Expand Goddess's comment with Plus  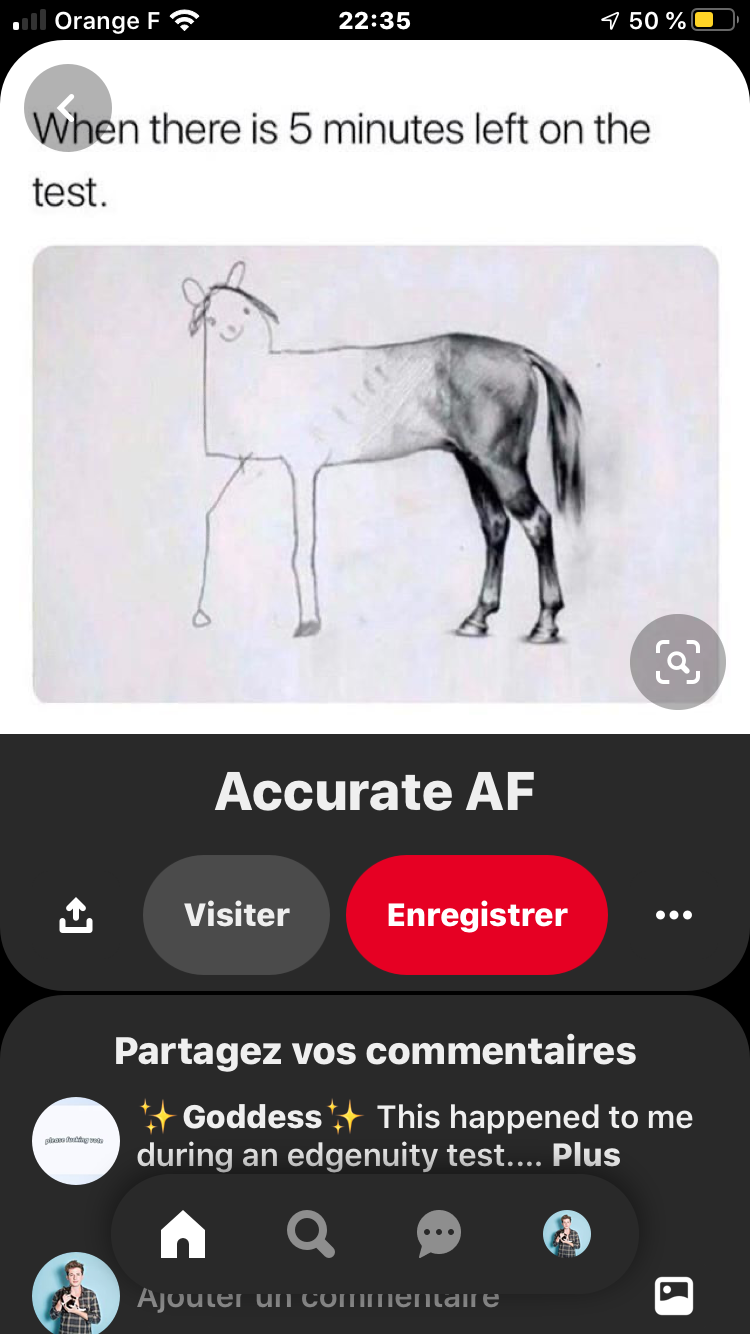tap(586, 1155)
